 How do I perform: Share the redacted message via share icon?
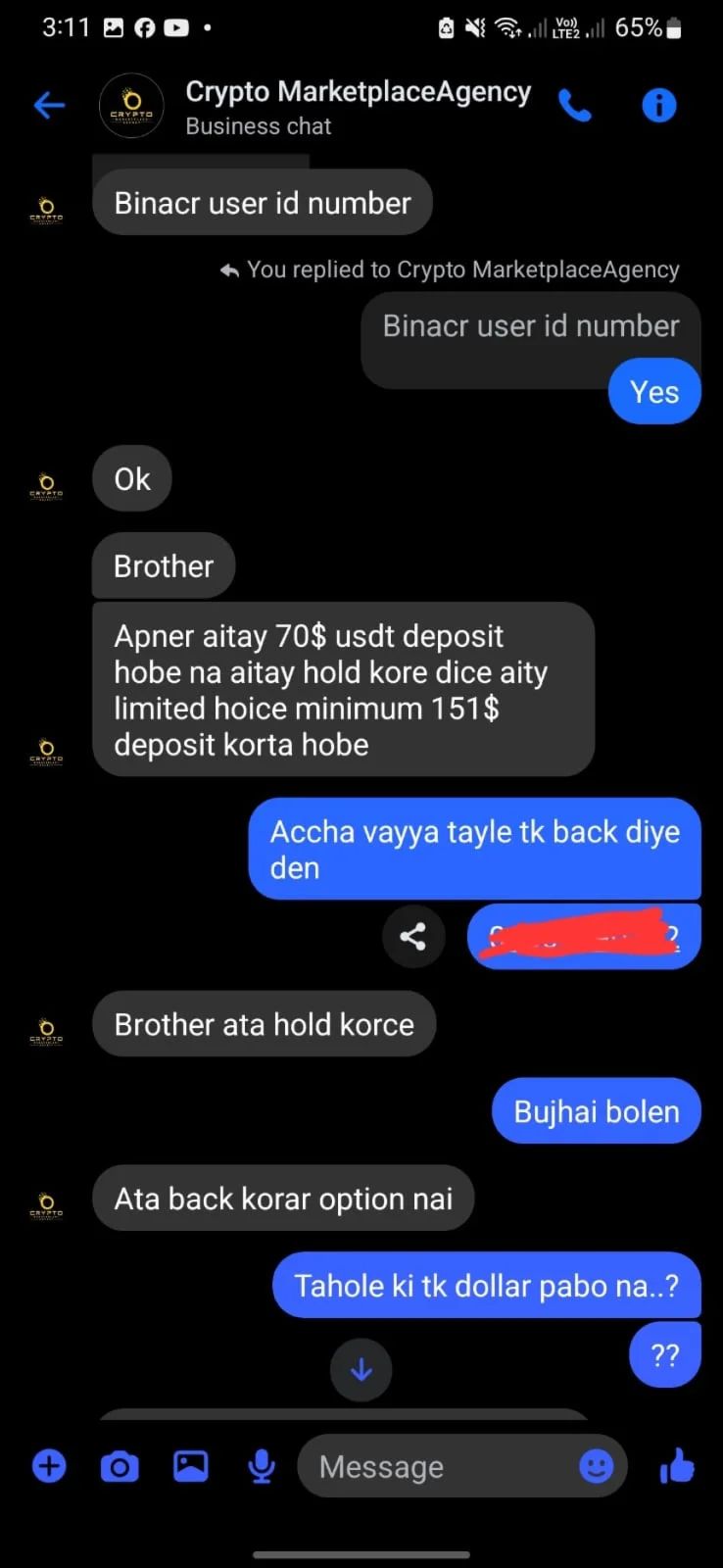(413, 937)
